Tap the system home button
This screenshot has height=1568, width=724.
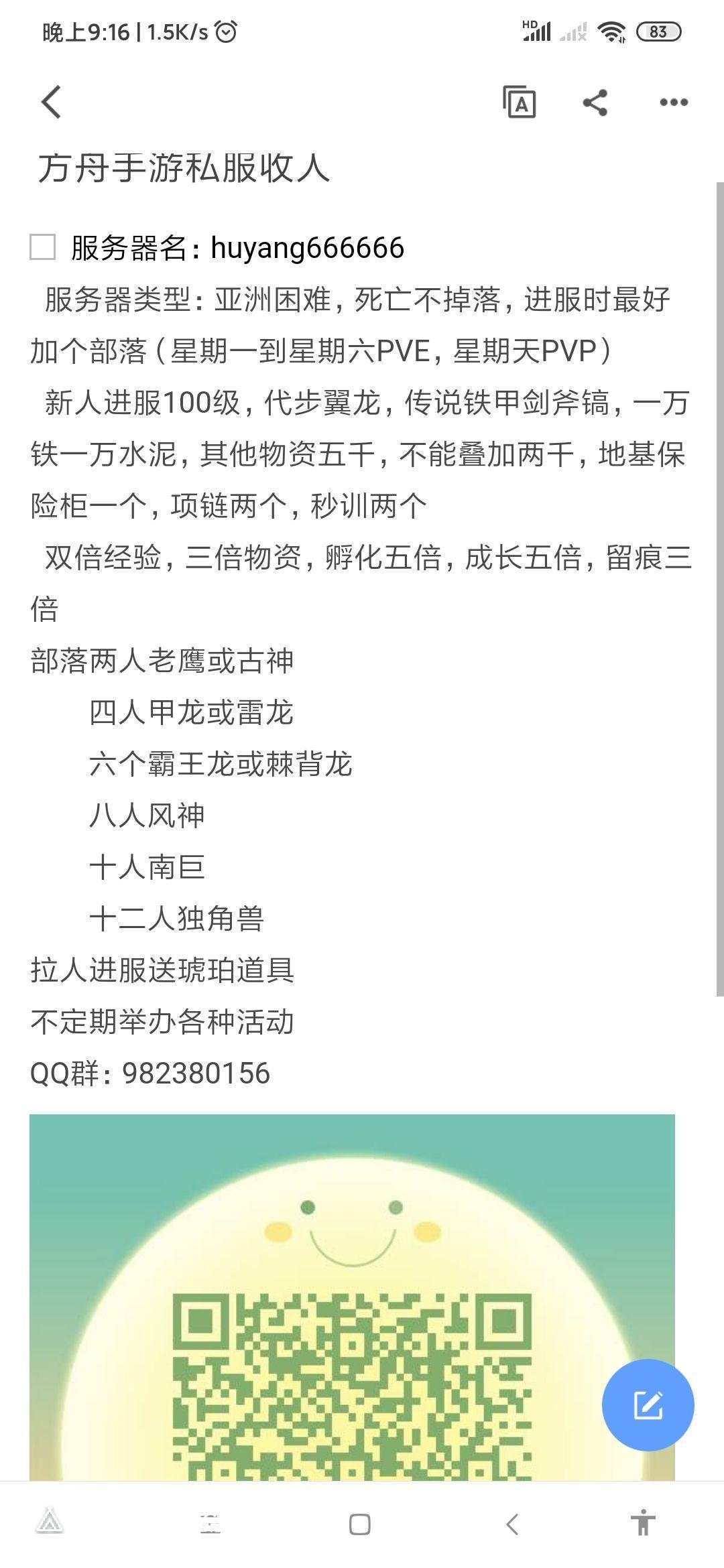click(x=360, y=1525)
